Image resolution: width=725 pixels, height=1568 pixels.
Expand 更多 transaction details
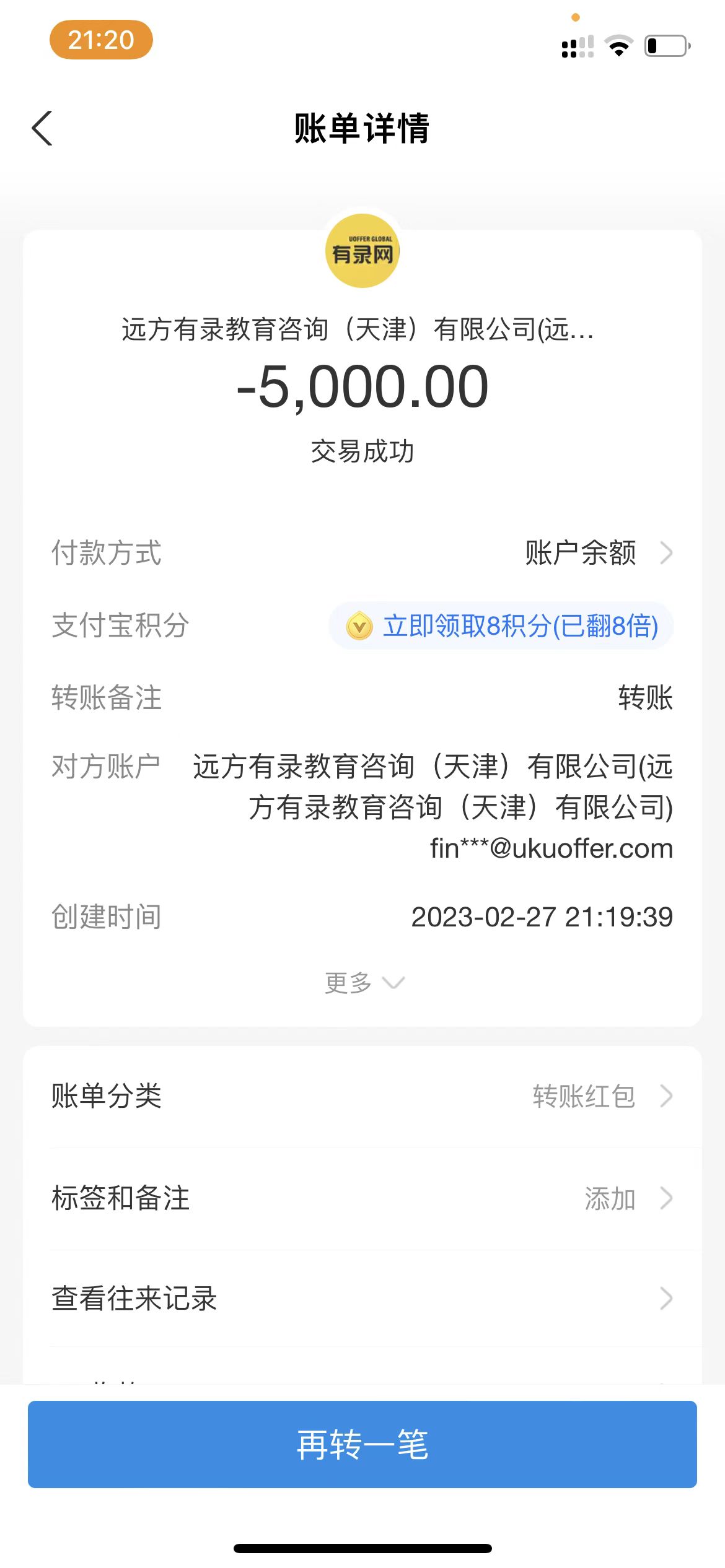point(364,982)
